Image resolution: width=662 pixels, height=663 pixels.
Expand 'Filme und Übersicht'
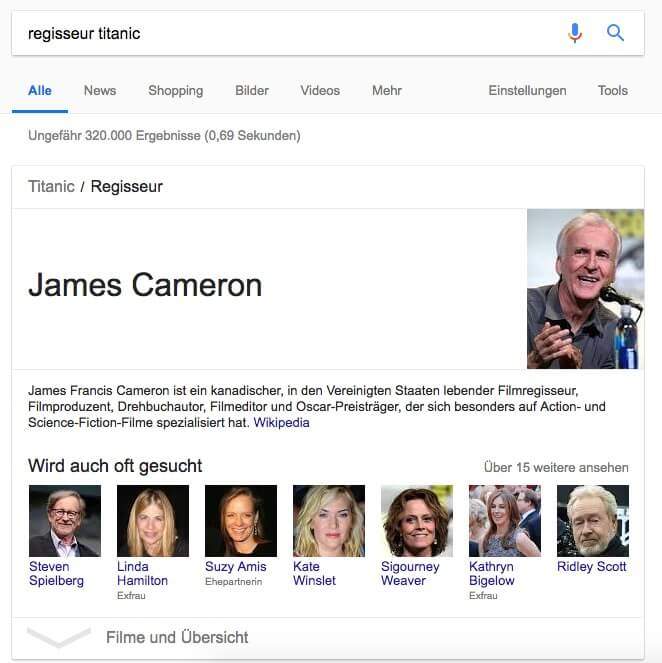pos(177,637)
